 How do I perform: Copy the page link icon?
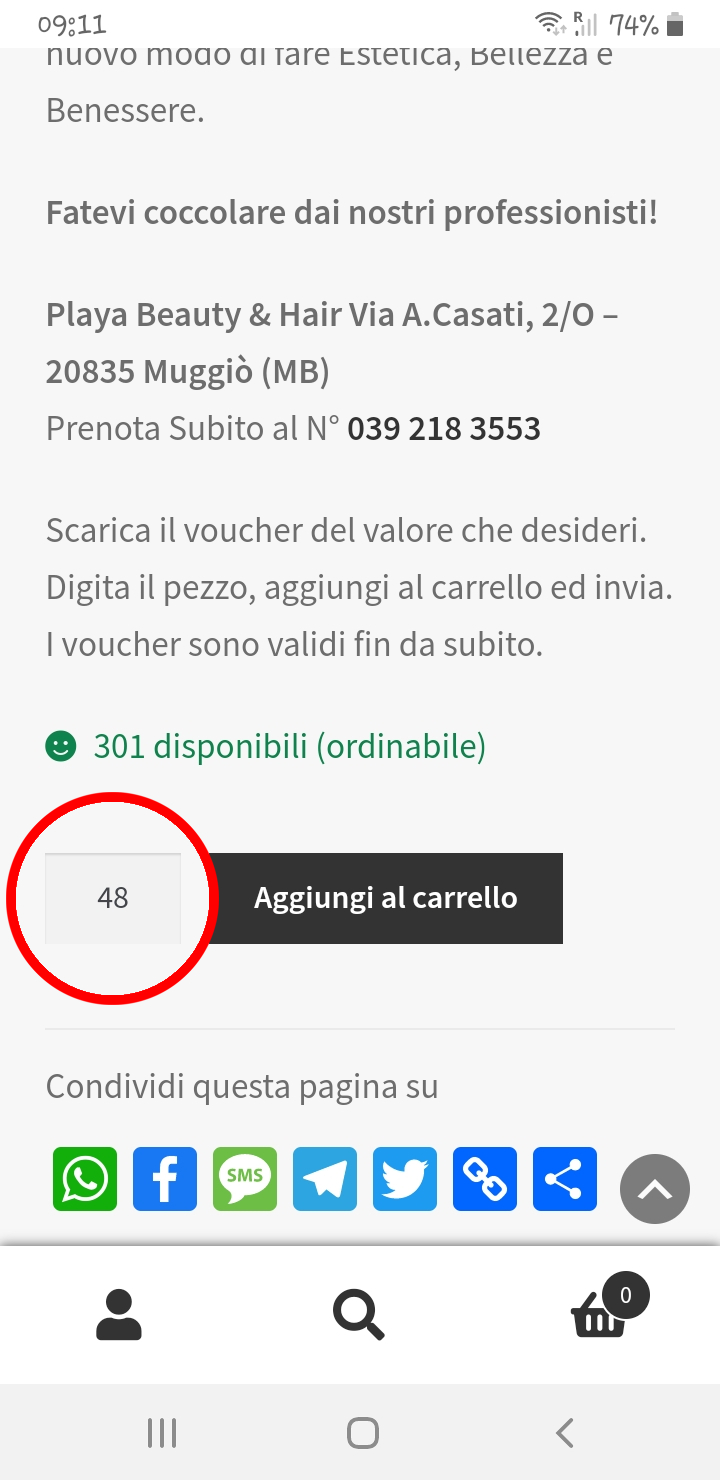tap(485, 1179)
